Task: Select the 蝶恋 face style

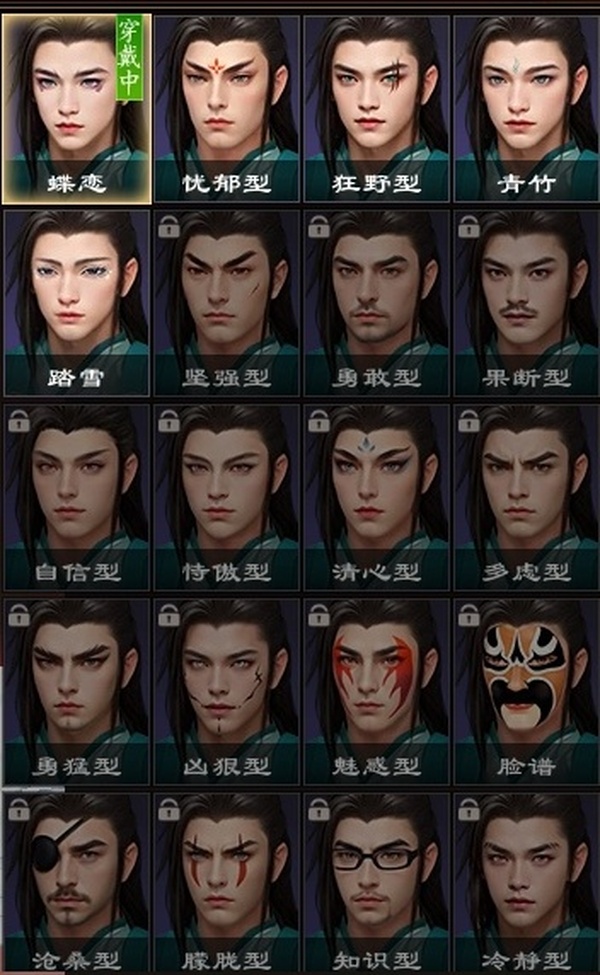Action: click(x=76, y=105)
